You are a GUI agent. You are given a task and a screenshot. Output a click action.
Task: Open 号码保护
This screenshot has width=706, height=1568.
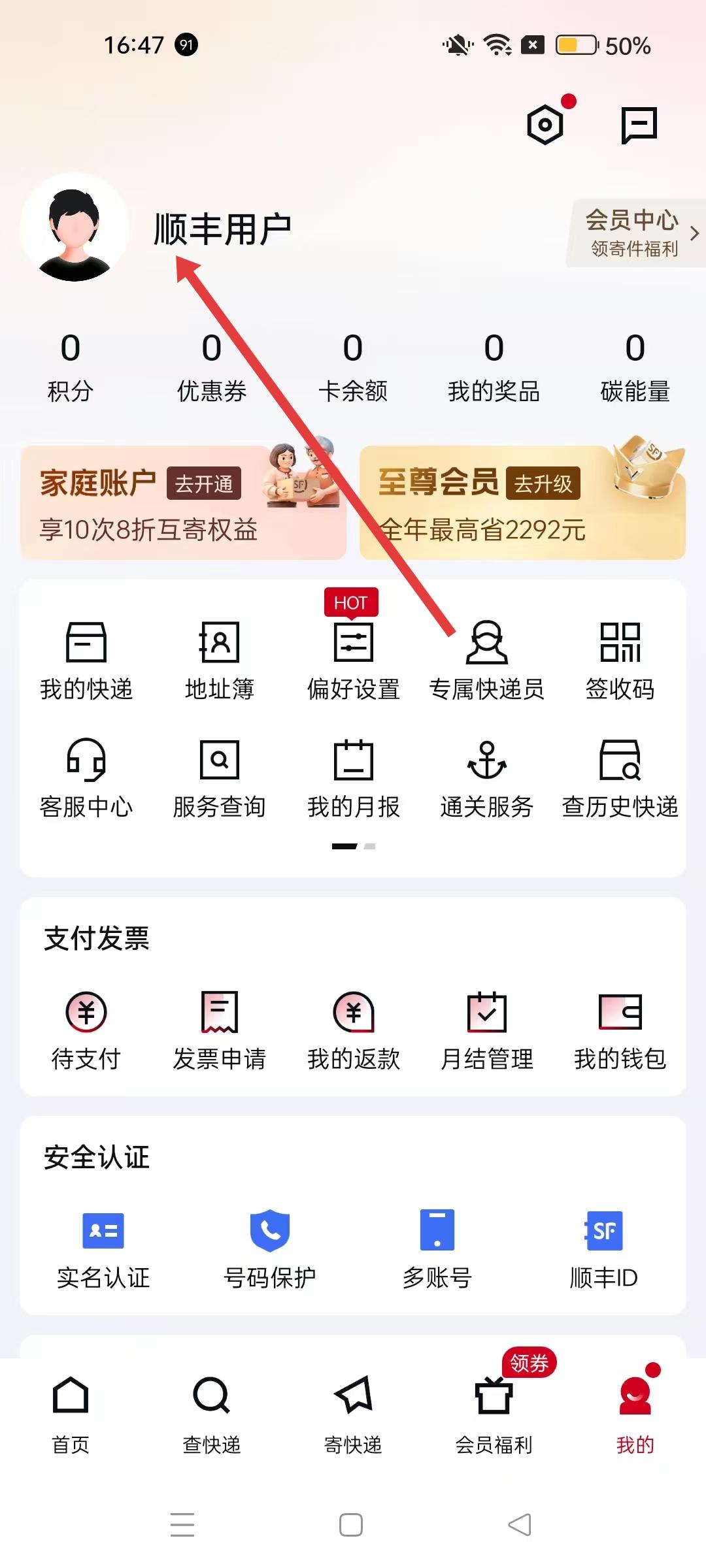coord(270,1248)
